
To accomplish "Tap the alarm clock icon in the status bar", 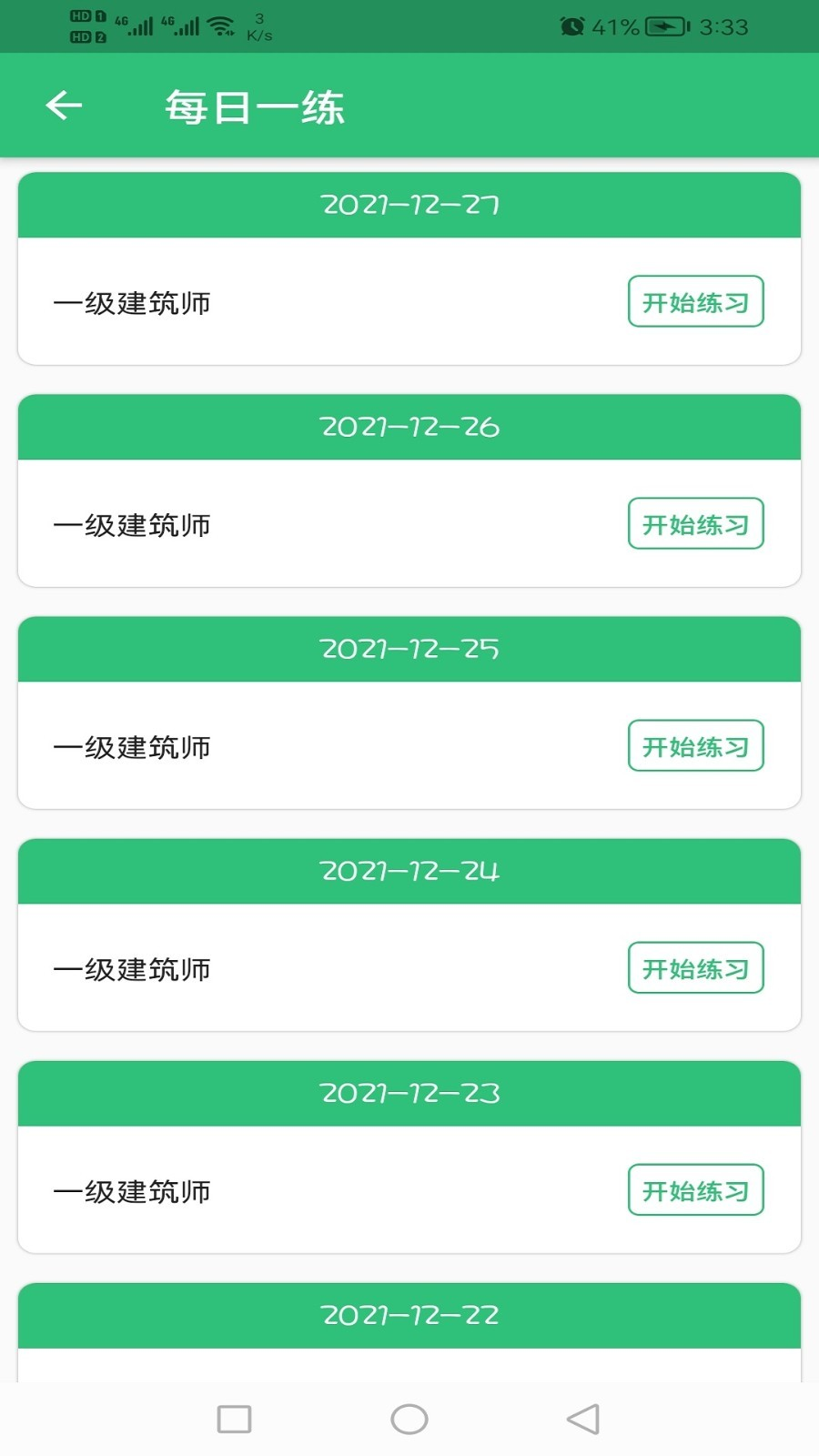I will [572, 26].
